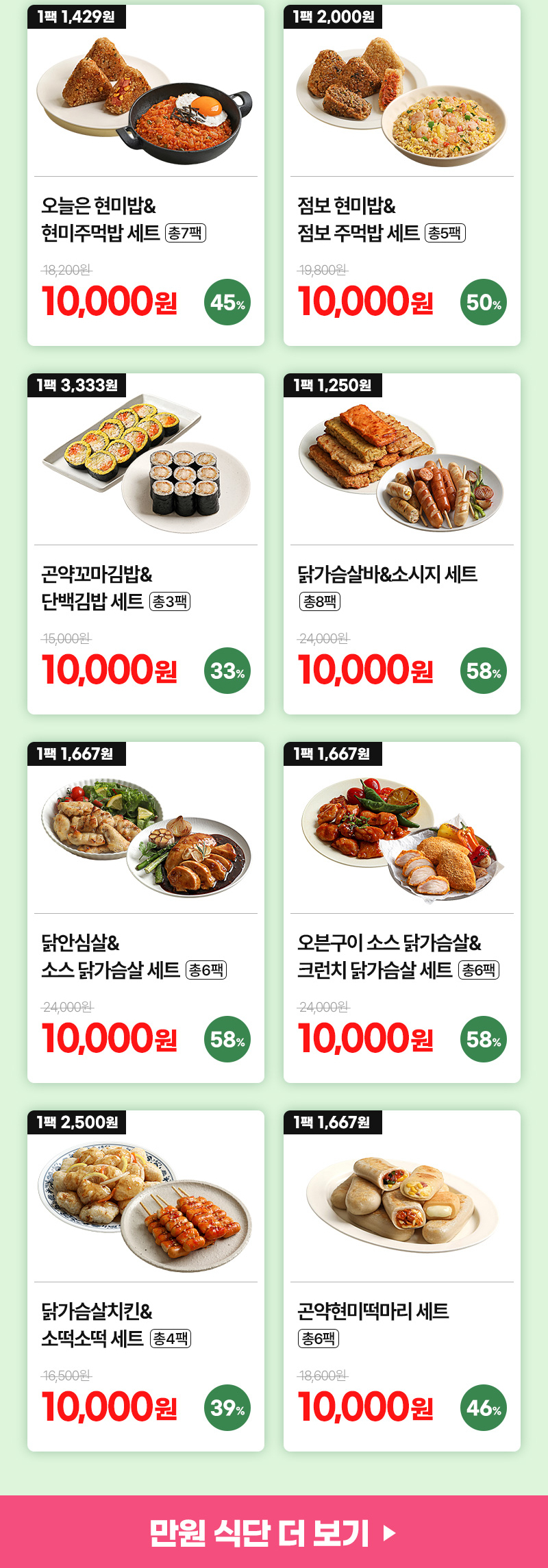This screenshot has height=1568, width=548.
Task: Tap the 만원 식단 더 보기 button
Action: click(274, 1532)
